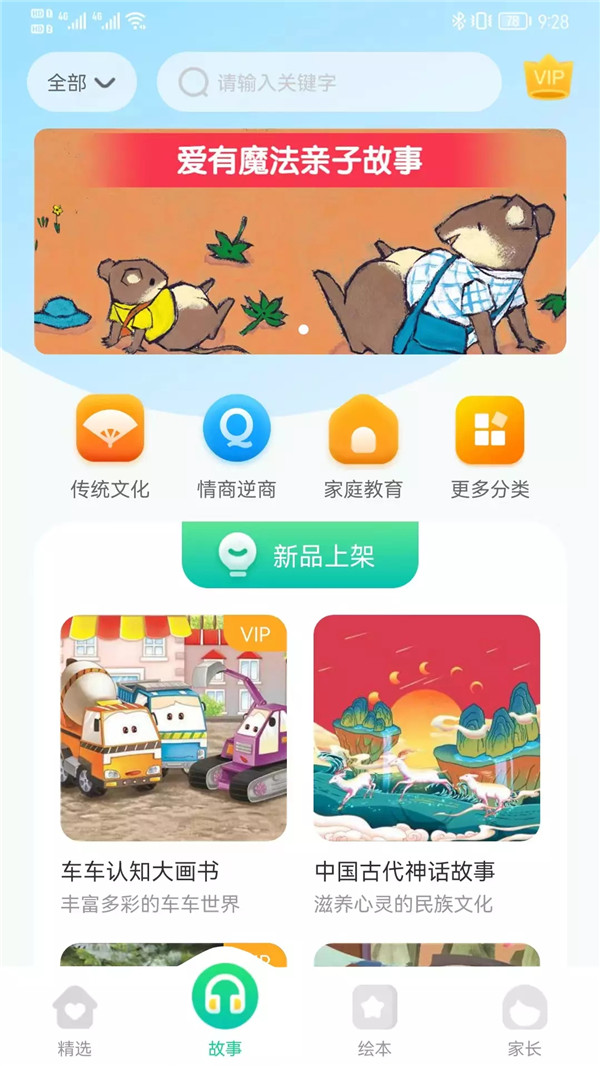Open the 情商逆商 category
Image resolution: width=600 pixels, height=1066 pixels.
click(x=236, y=447)
